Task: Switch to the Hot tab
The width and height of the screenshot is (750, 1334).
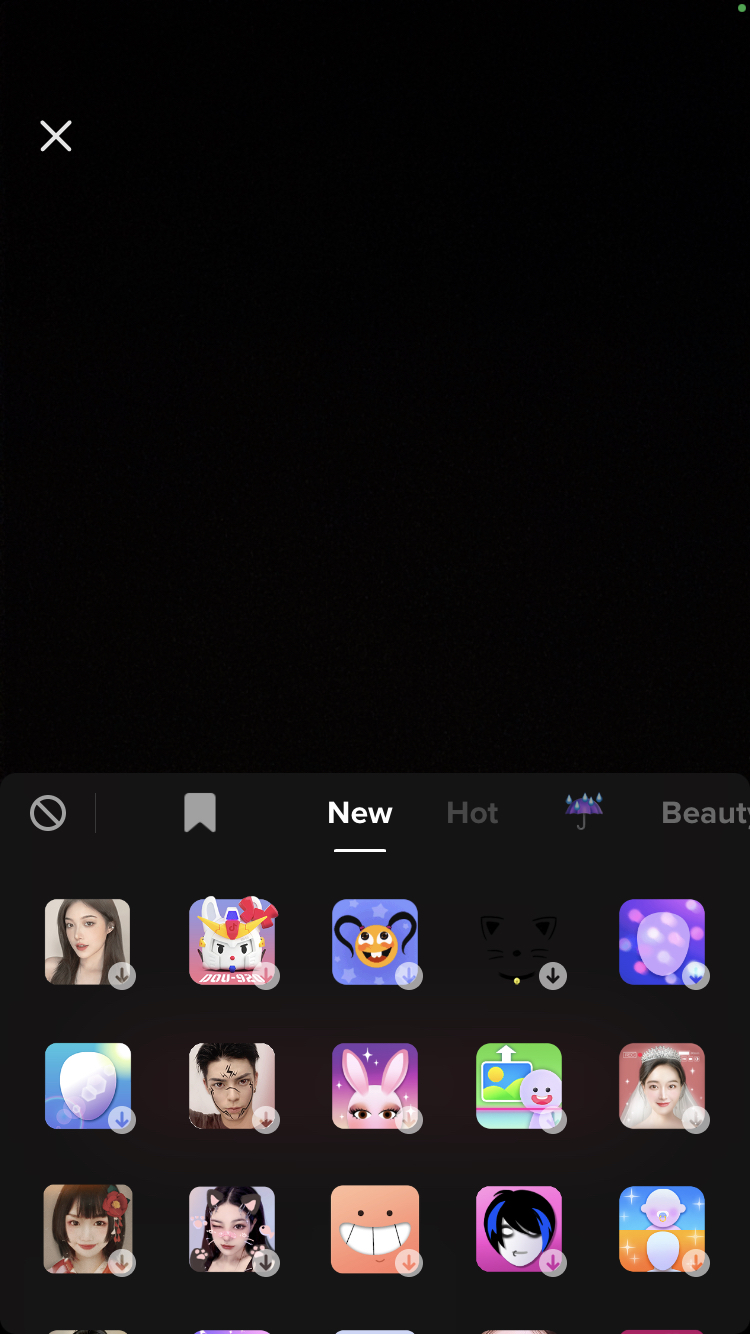Action: [472, 813]
